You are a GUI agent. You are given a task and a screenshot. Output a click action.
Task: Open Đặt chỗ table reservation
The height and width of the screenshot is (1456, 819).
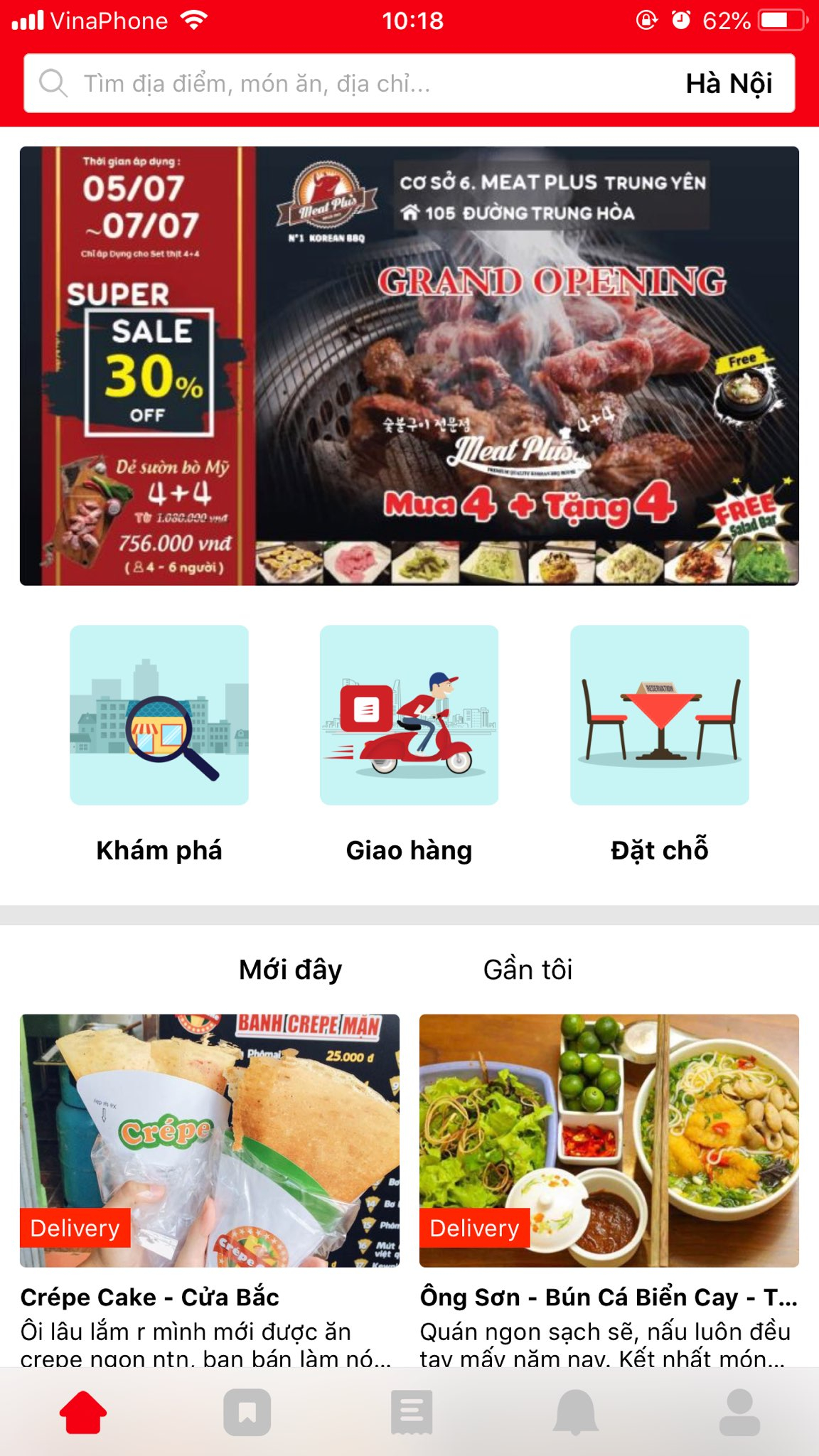[659, 715]
